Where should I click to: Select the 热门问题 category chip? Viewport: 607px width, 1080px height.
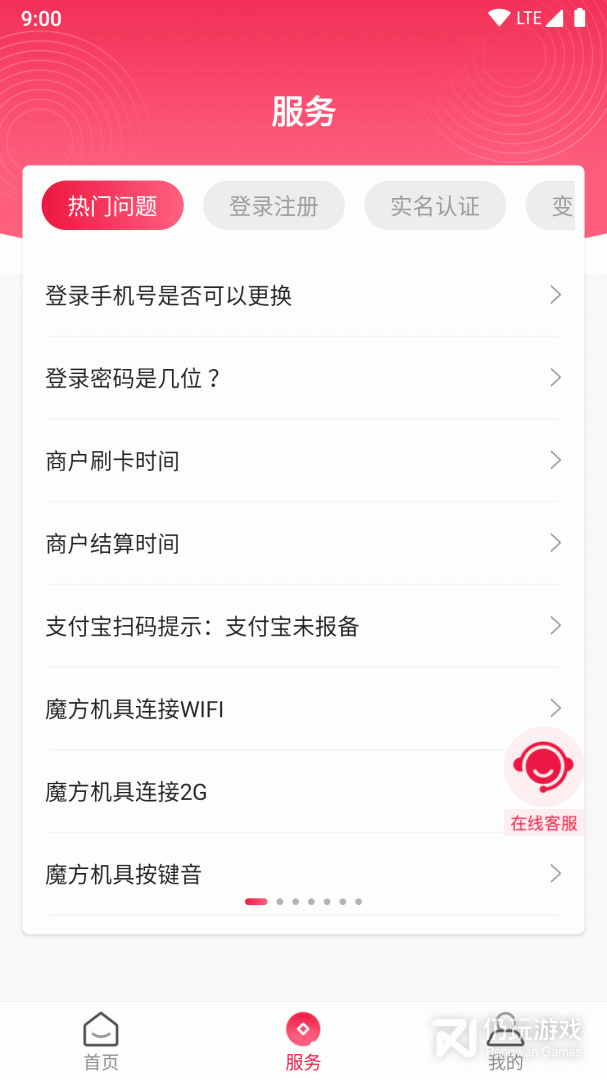(112, 206)
